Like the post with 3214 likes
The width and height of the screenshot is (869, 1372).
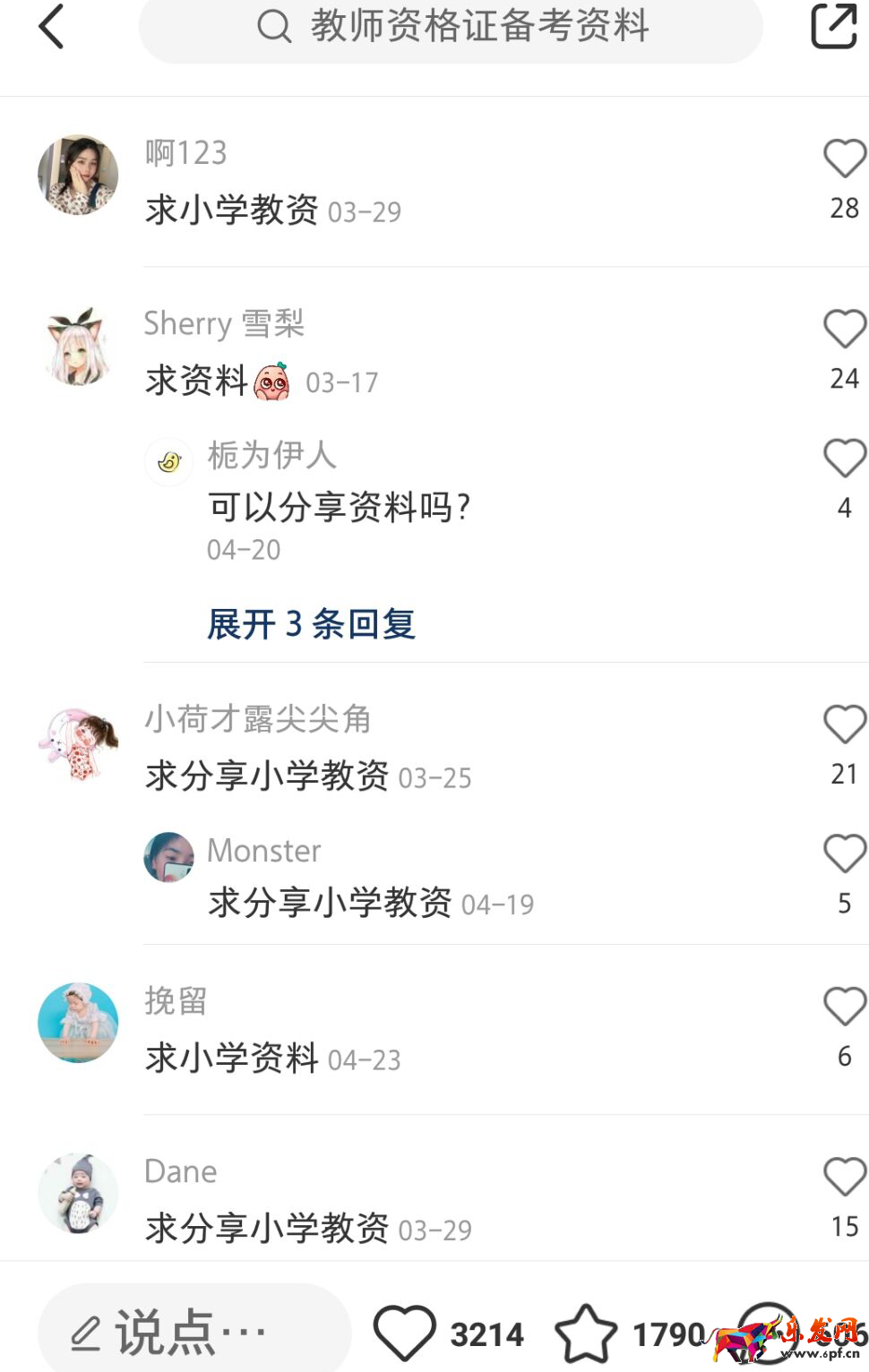click(405, 1333)
